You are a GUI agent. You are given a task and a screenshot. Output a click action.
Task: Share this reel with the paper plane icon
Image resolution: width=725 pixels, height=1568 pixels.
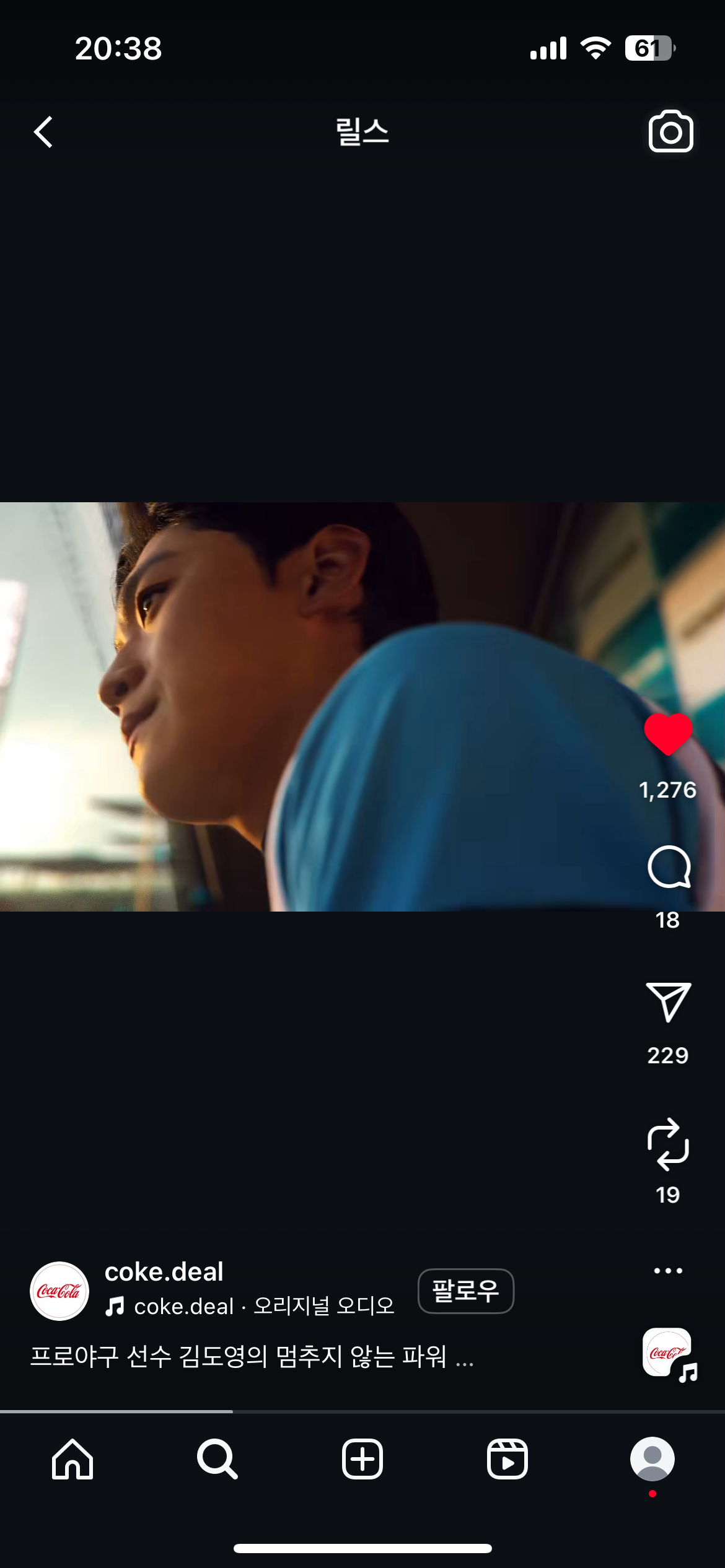668,1002
